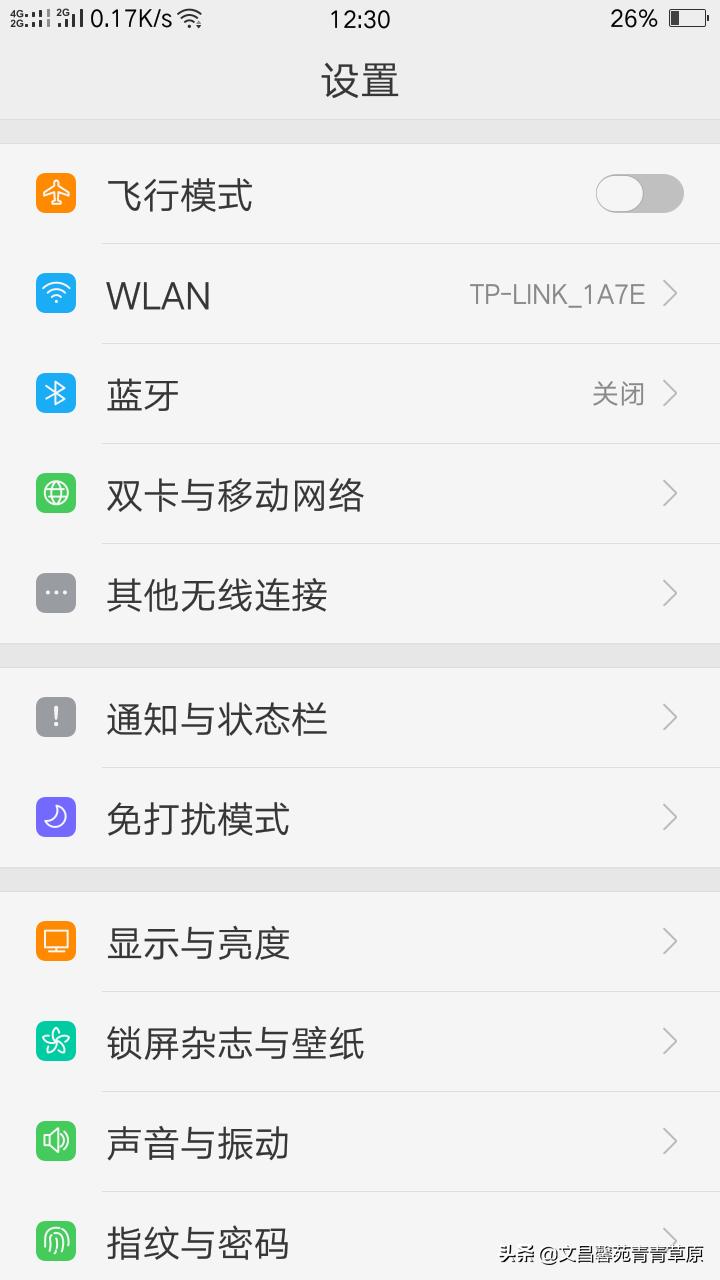This screenshot has height=1280, width=720.
Task: Tap the display brightness monitor icon
Action: (x=55, y=941)
